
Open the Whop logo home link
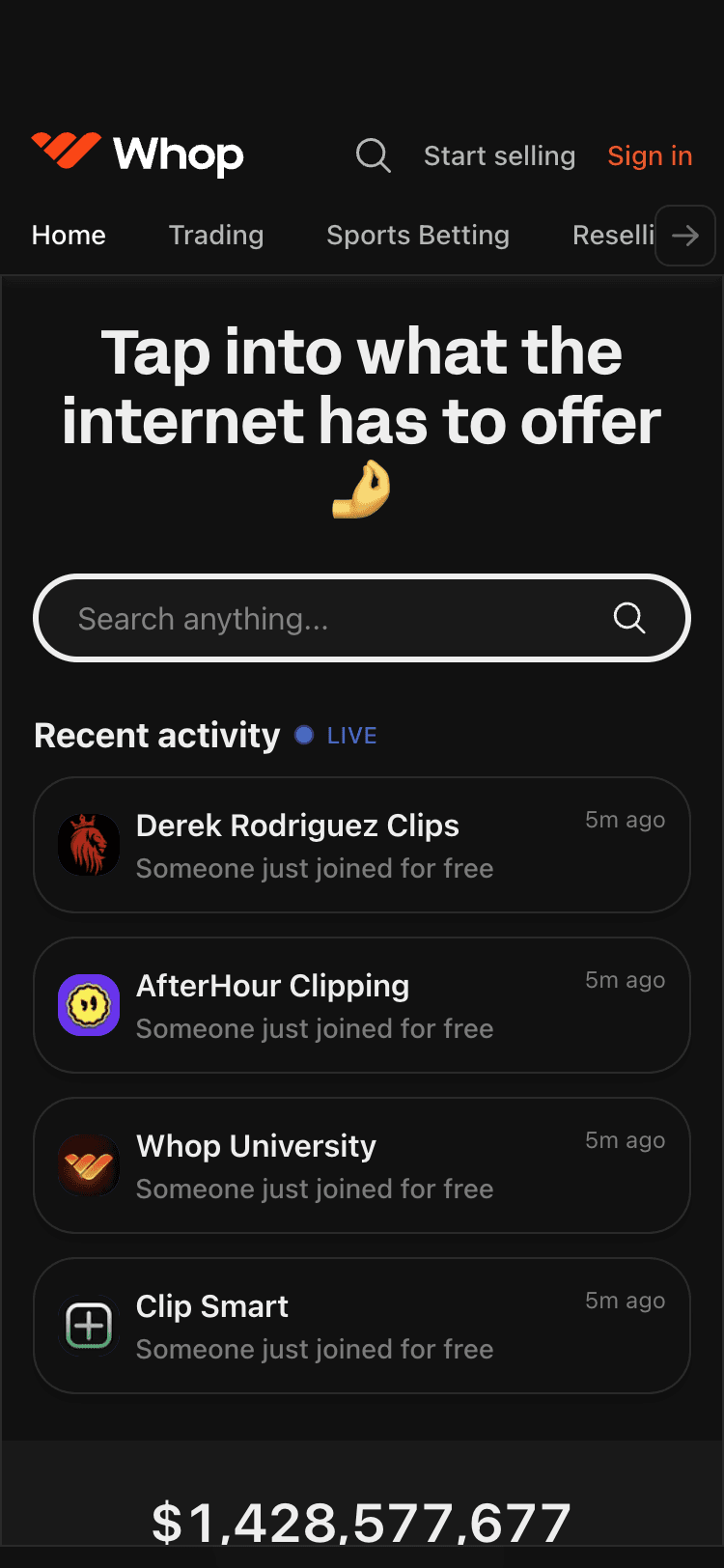137,154
